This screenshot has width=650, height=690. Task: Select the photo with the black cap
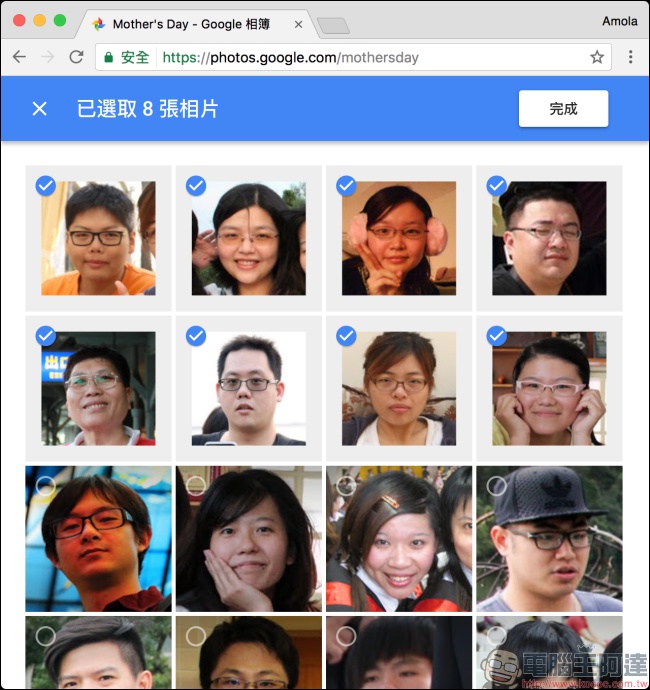pyautogui.click(x=496, y=486)
